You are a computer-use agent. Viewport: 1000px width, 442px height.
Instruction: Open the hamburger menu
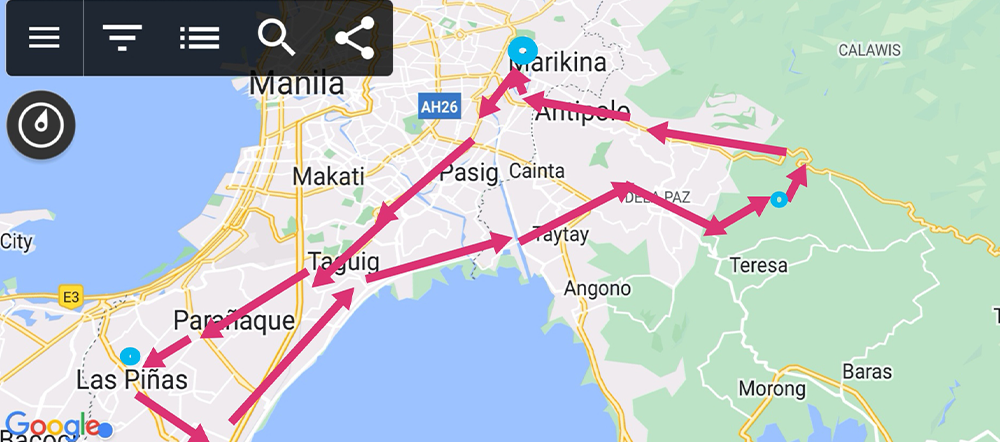[x=44, y=39]
